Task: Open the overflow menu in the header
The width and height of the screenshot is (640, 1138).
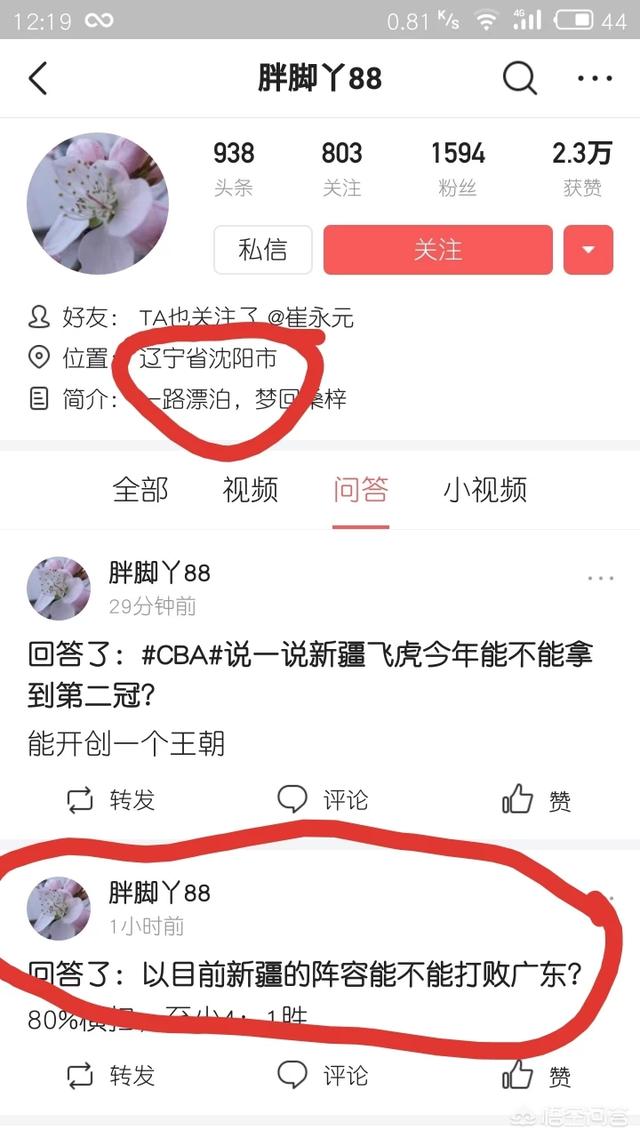Action: pyautogui.click(x=594, y=78)
